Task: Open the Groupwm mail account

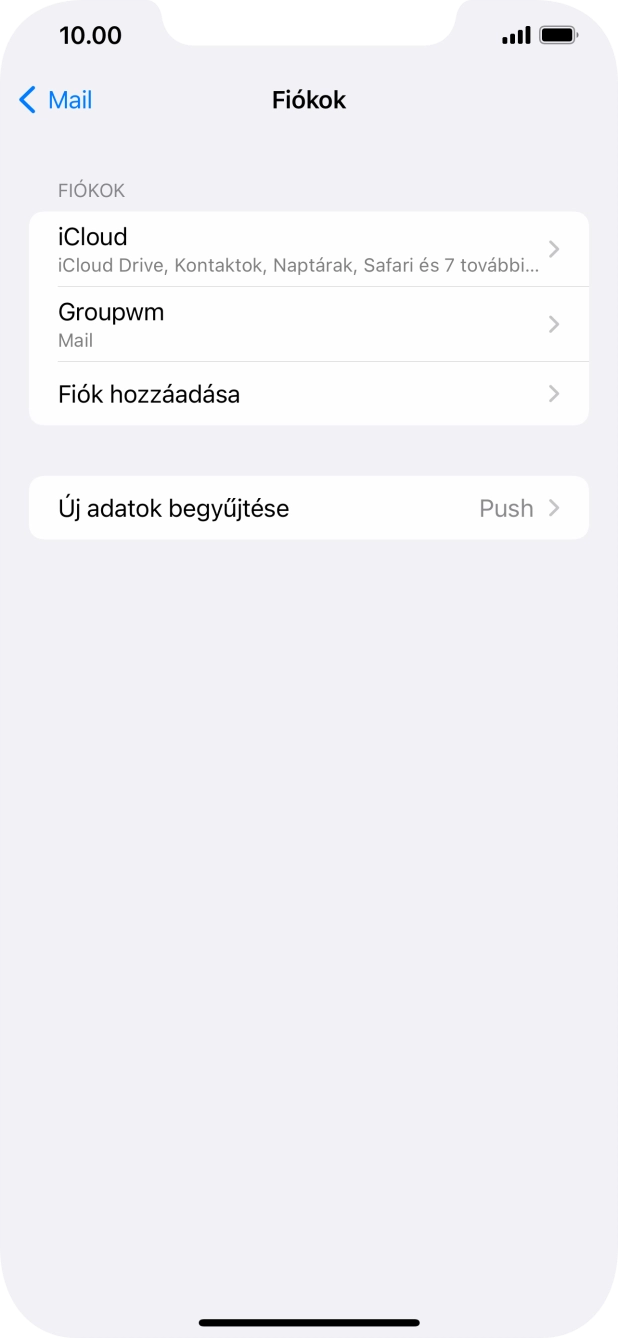Action: pyautogui.click(x=308, y=324)
